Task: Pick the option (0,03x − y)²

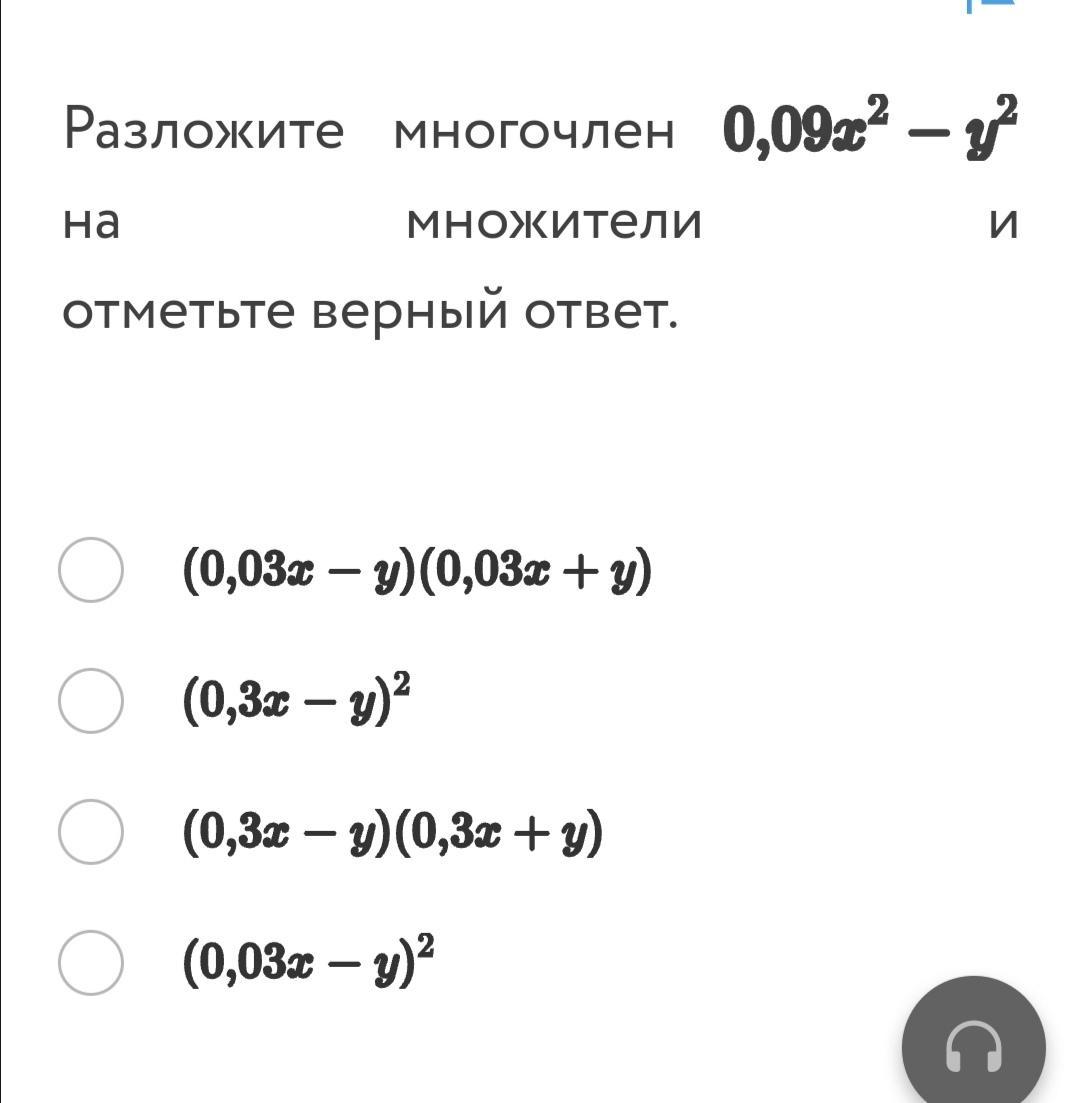Action: [91, 962]
